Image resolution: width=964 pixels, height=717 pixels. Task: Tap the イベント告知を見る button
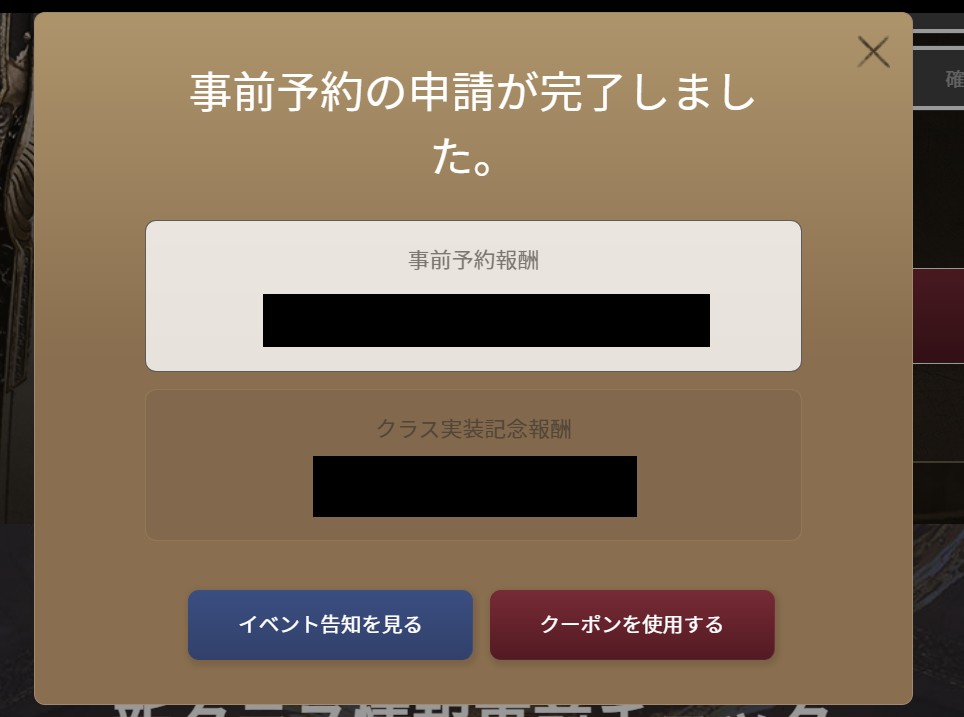(330, 625)
